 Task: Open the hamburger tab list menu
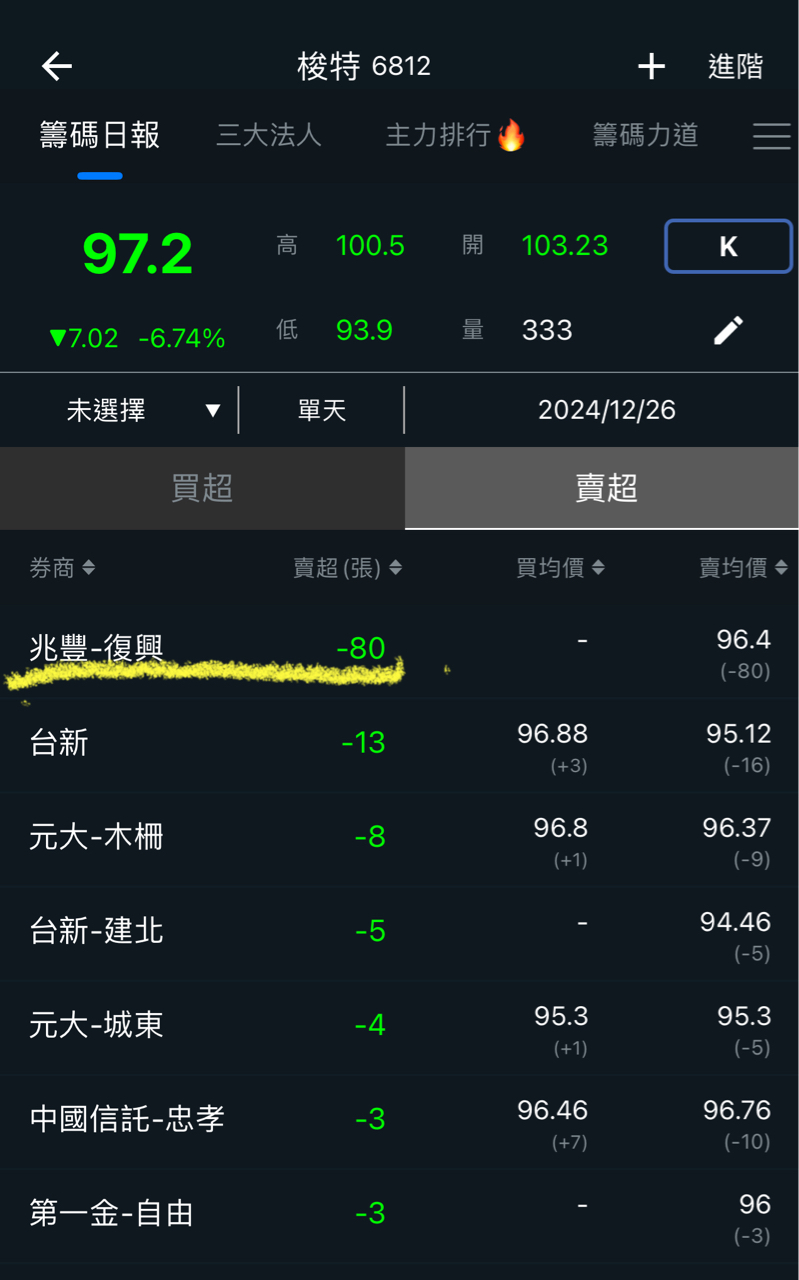771,137
